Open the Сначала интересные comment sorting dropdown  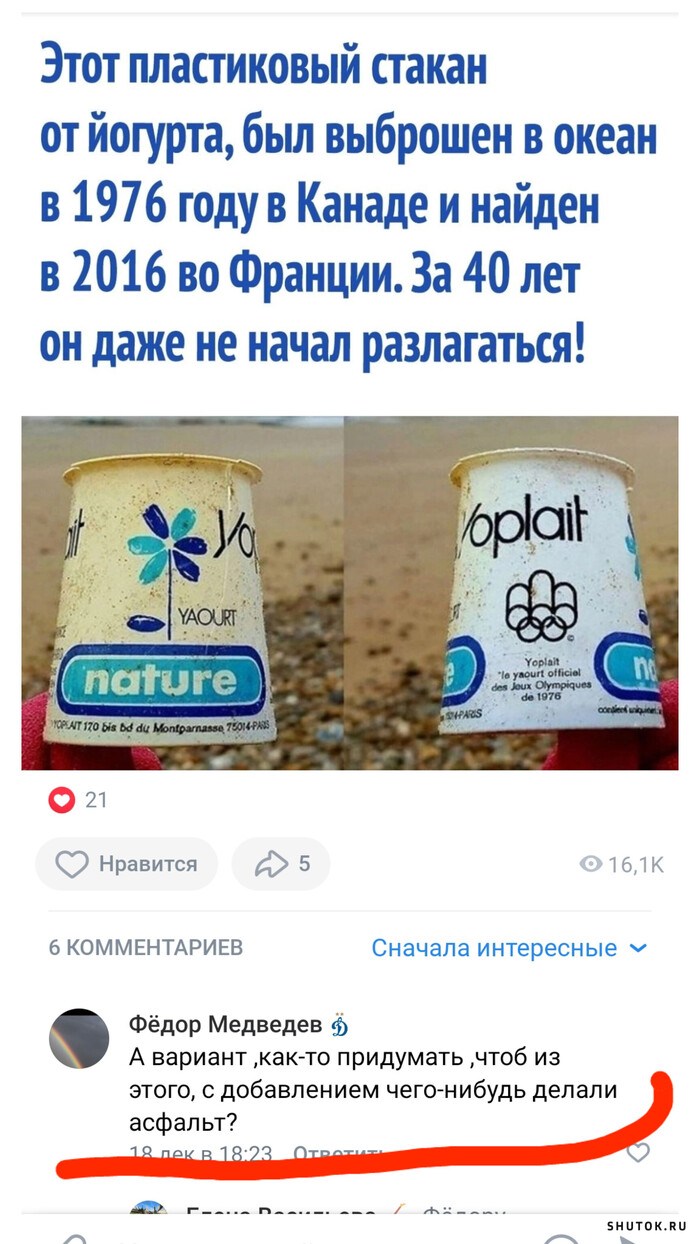coord(509,948)
